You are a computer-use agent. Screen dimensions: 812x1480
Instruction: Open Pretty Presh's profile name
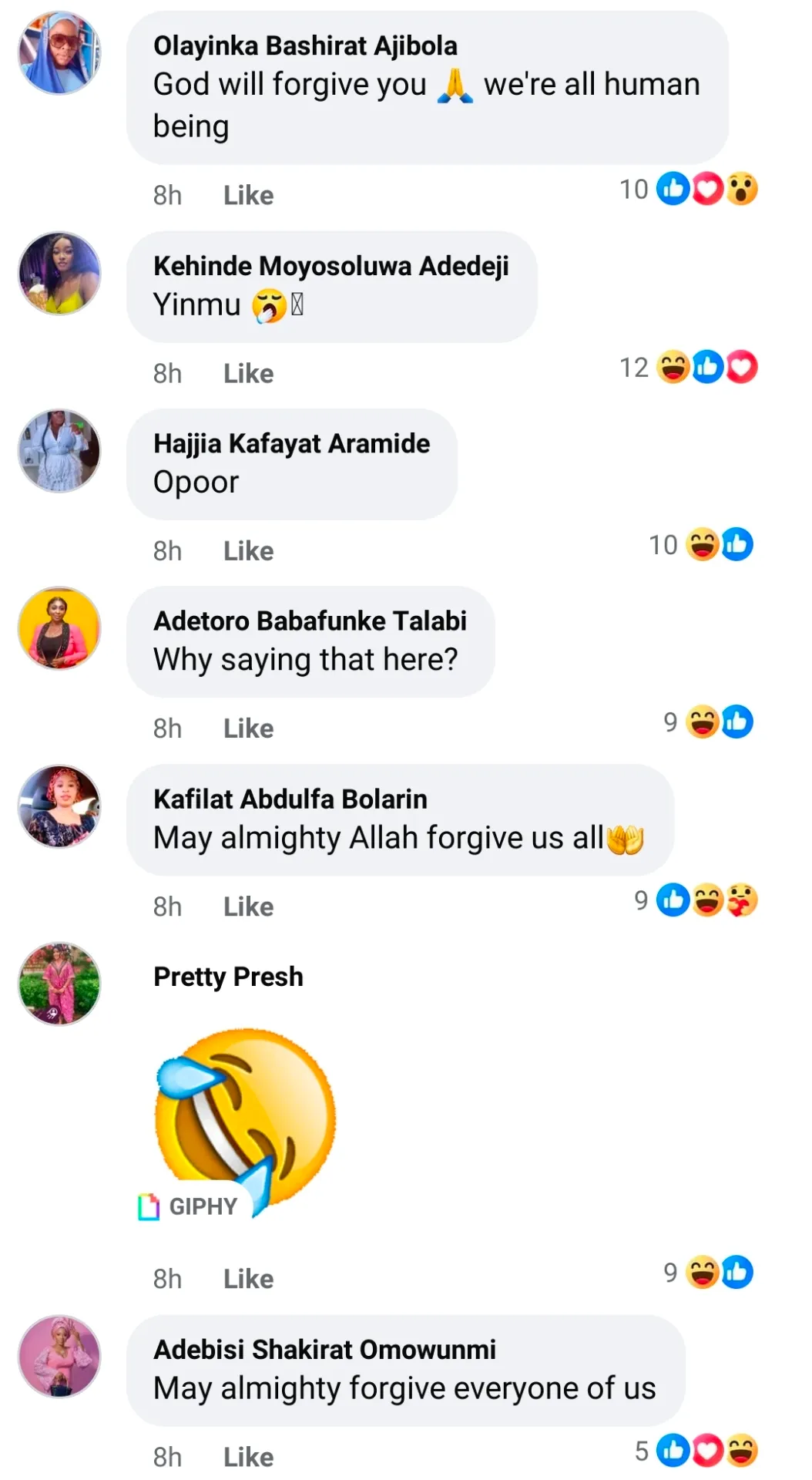tap(228, 976)
